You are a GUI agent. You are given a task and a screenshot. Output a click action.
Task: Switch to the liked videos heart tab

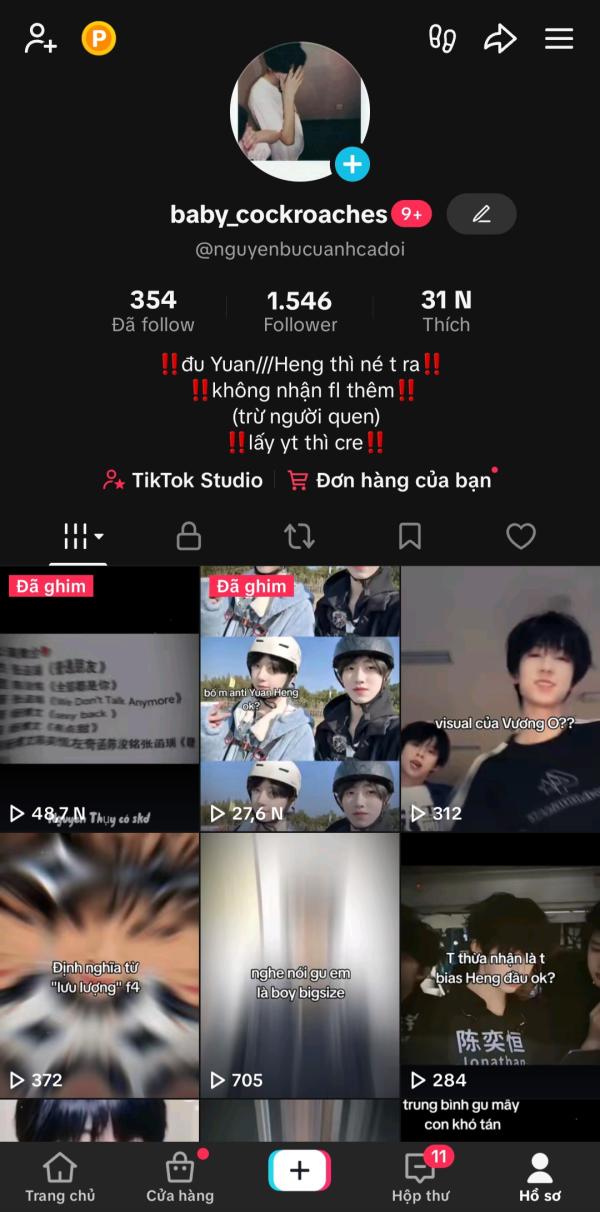521,536
